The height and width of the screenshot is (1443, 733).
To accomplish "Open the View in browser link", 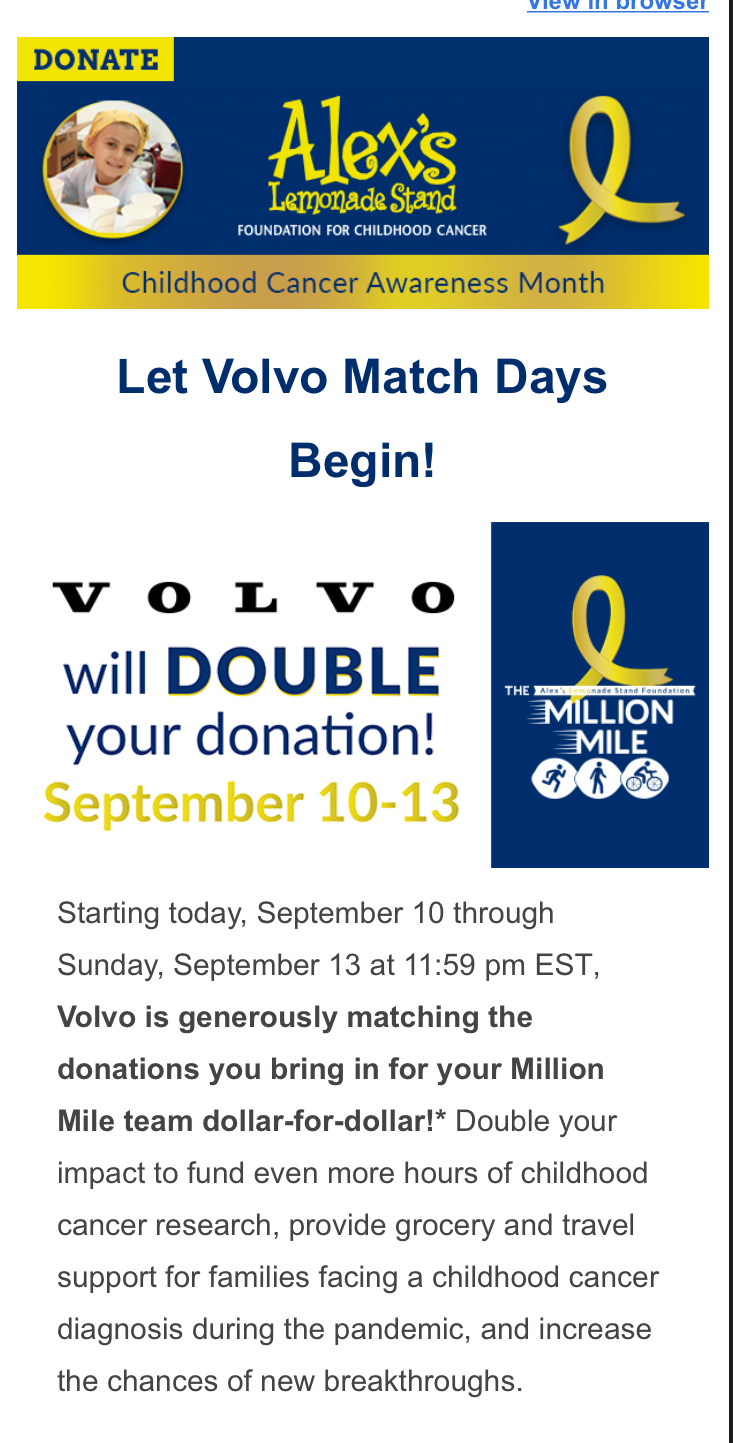I will [618, 5].
